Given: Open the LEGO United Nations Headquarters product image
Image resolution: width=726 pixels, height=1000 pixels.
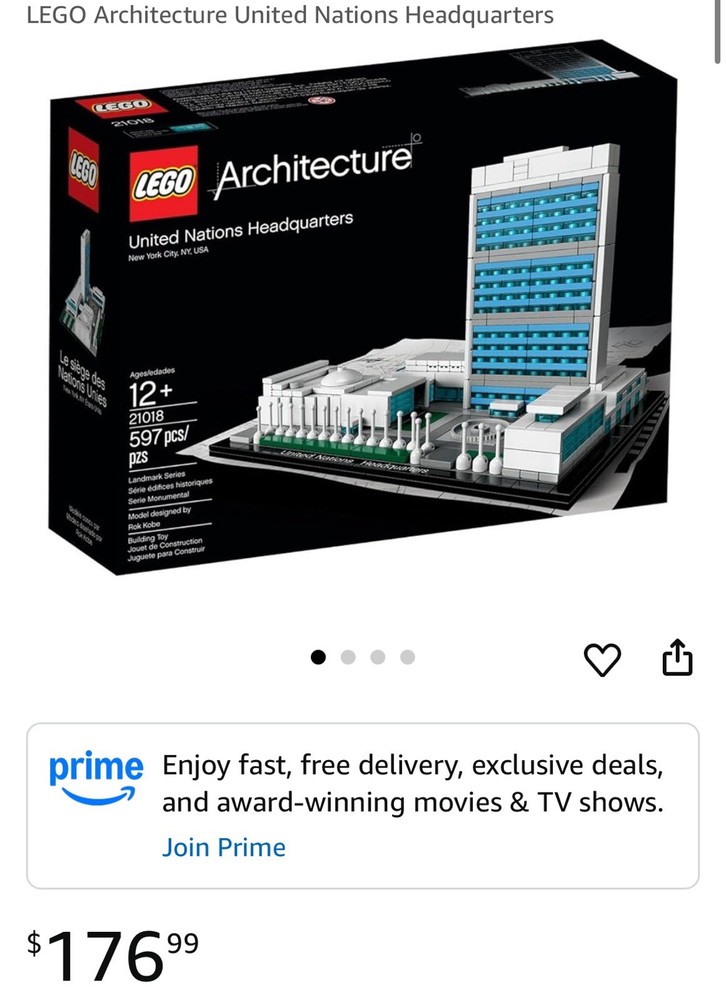Looking at the screenshot, I should 362,328.
